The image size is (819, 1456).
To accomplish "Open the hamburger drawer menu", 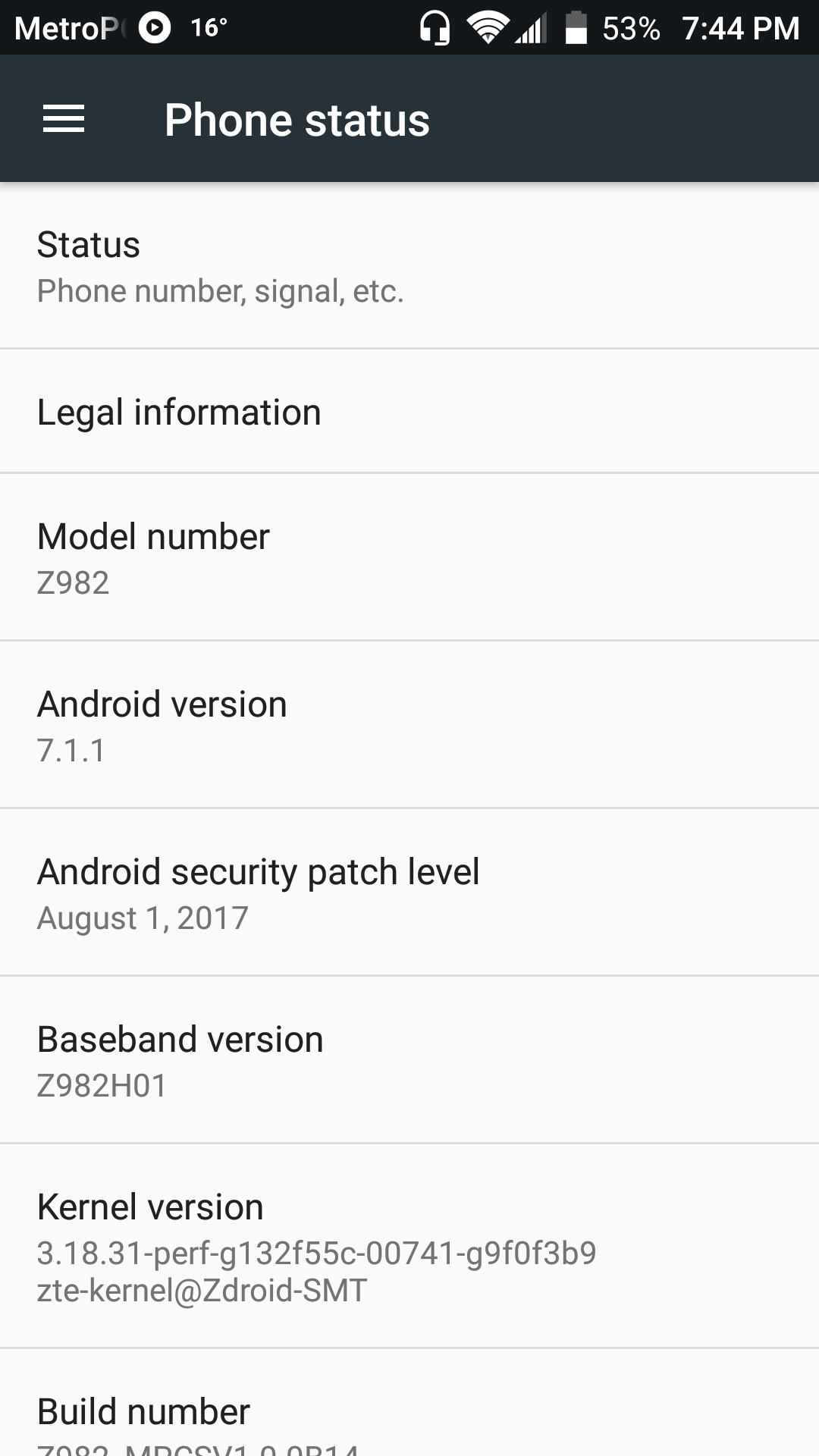I will coord(64,119).
